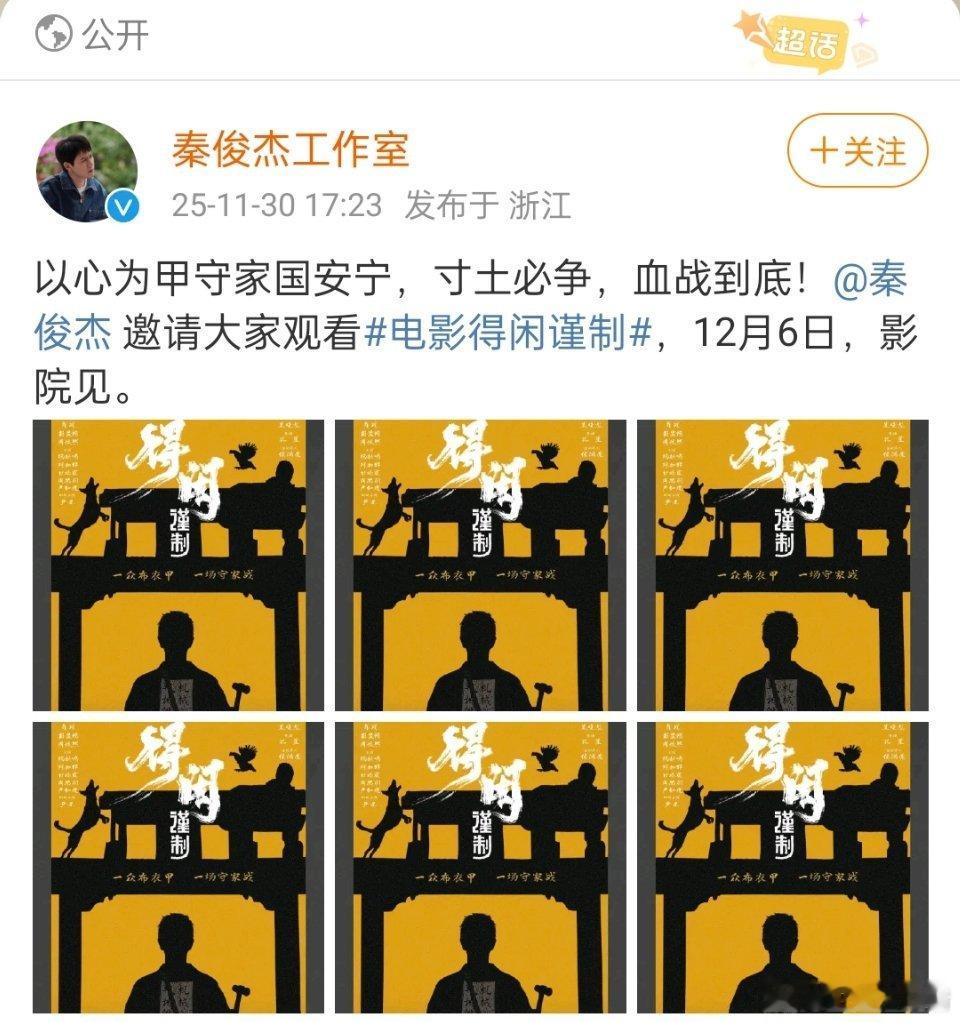Open the 超话 super topic badge
The image size is (960, 1022).
(x=806, y=39)
